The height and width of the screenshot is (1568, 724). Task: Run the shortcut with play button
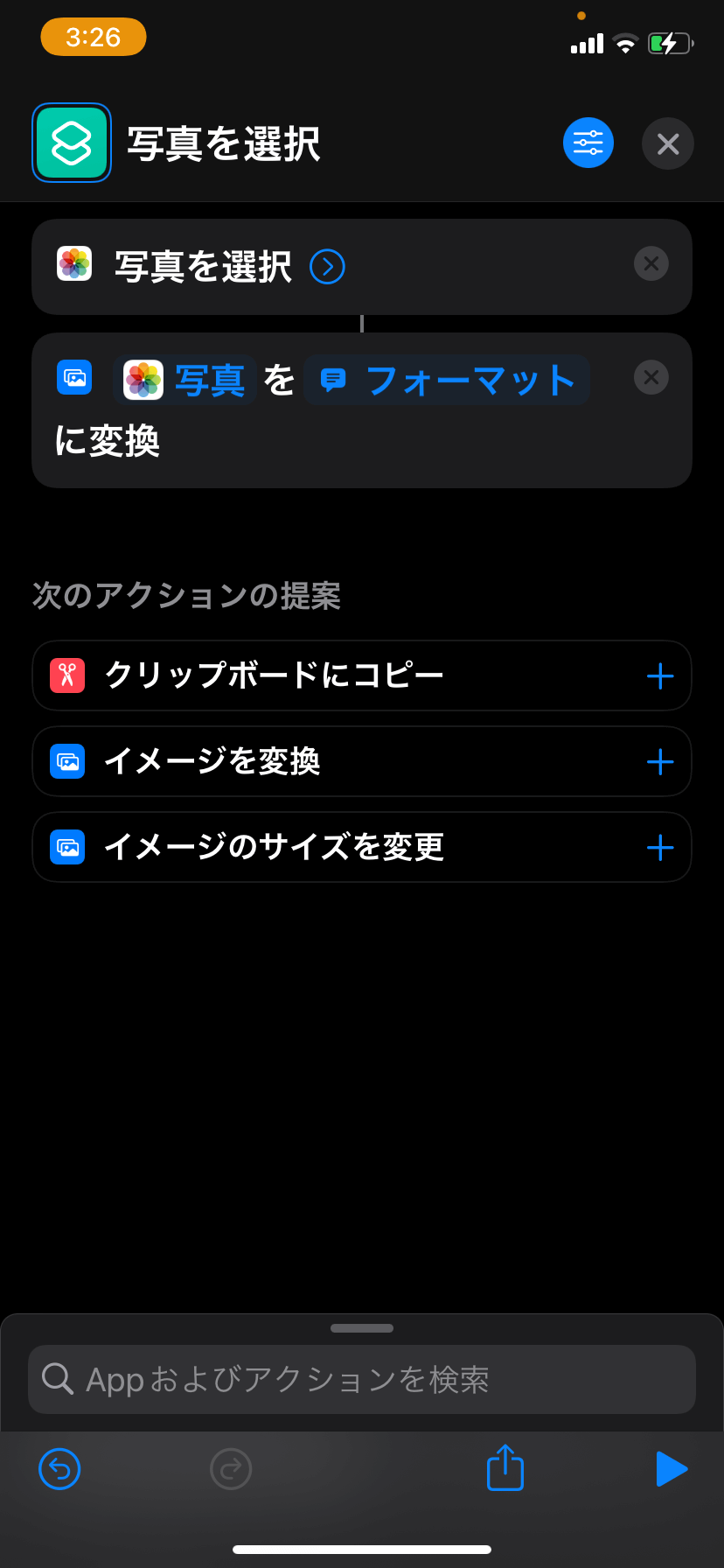pos(671,1468)
